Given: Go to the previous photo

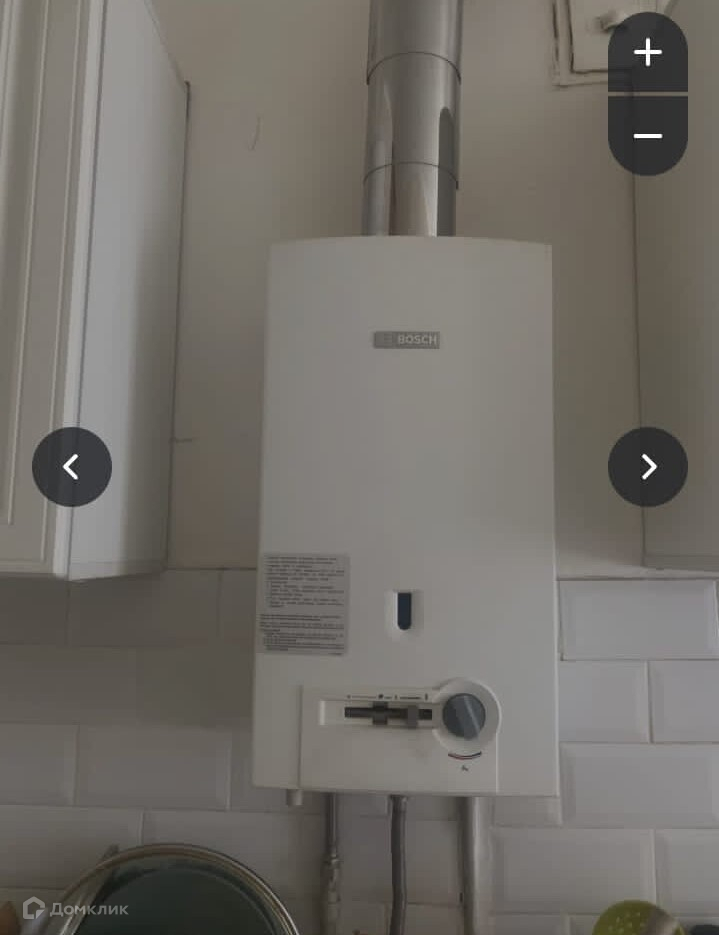Looking at the screenshot, I should click(x=72, y=467).
